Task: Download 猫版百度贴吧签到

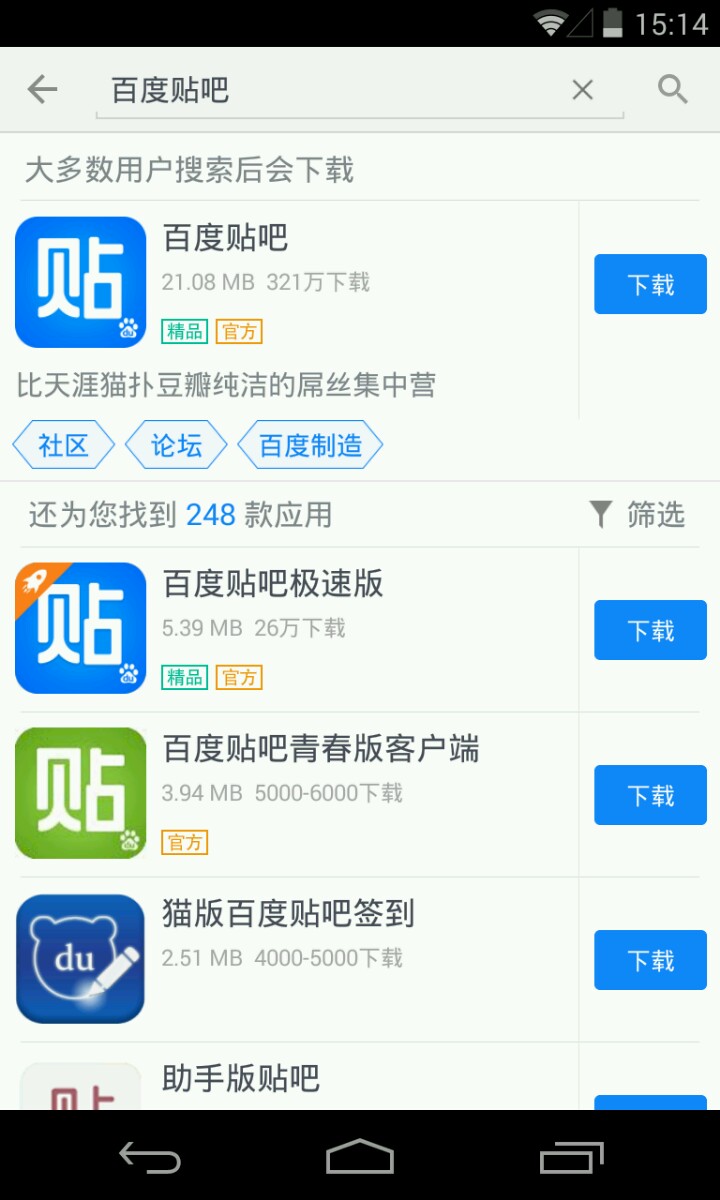Action: pos(650,960)
